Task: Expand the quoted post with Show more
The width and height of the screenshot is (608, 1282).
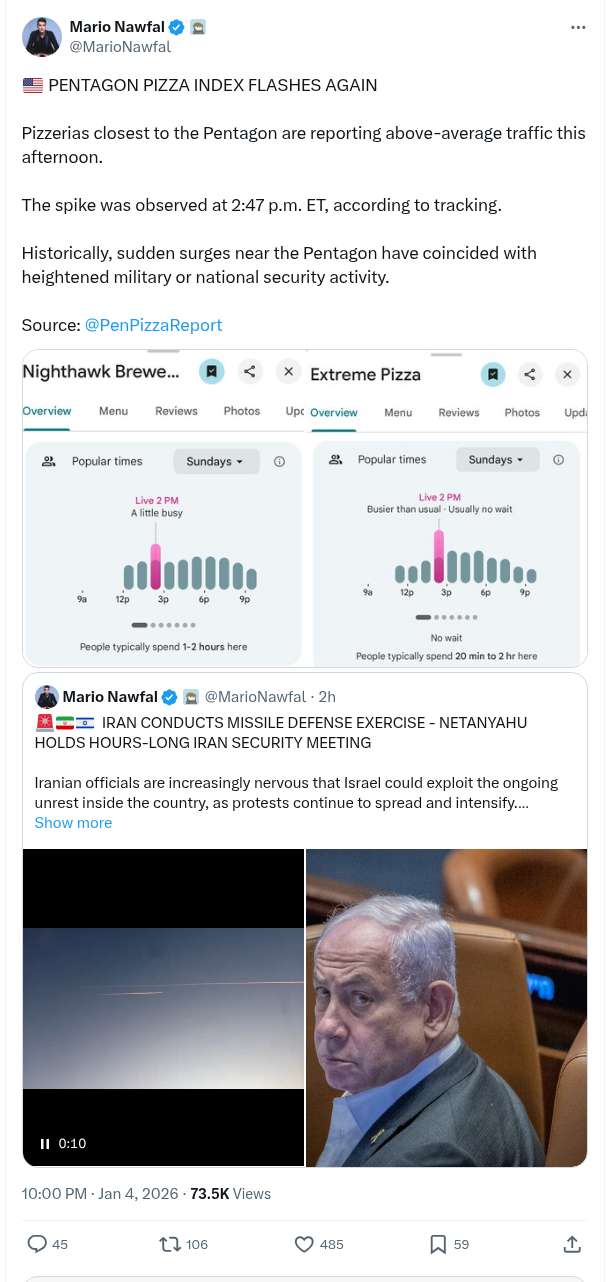Action: click(73, 823)
